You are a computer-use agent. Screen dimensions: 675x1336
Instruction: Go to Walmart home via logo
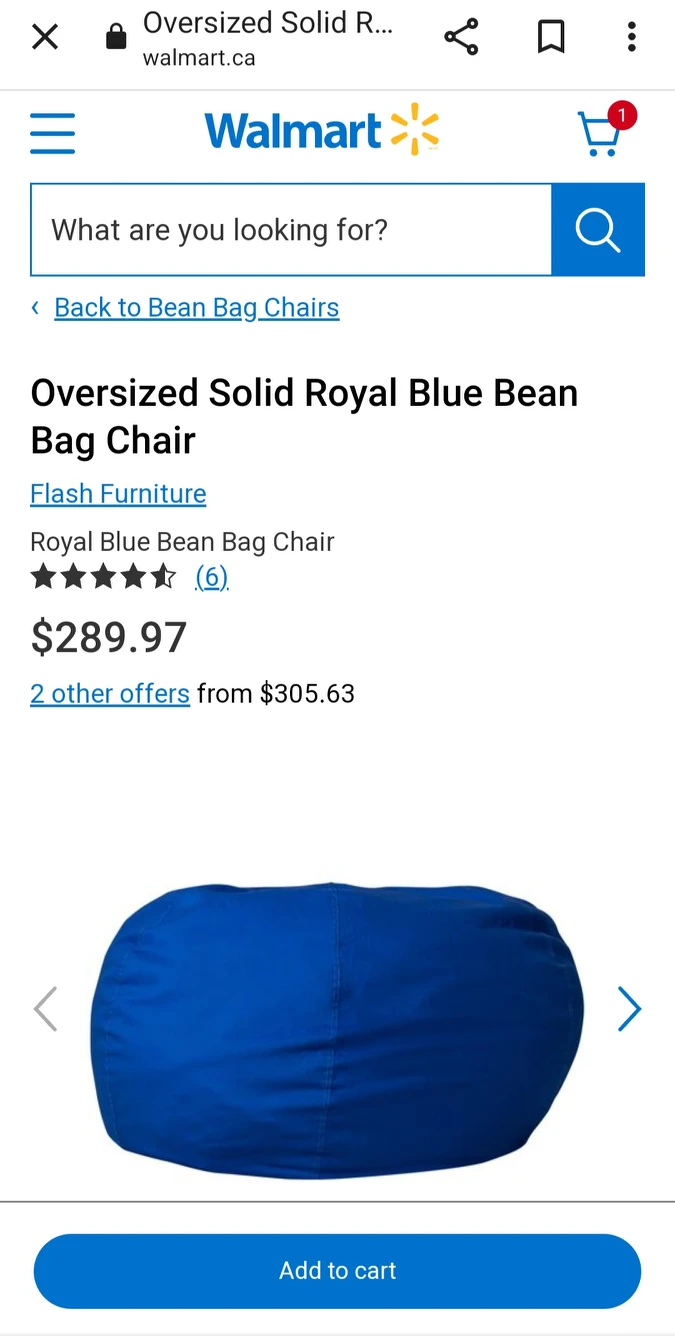point(321,131)
